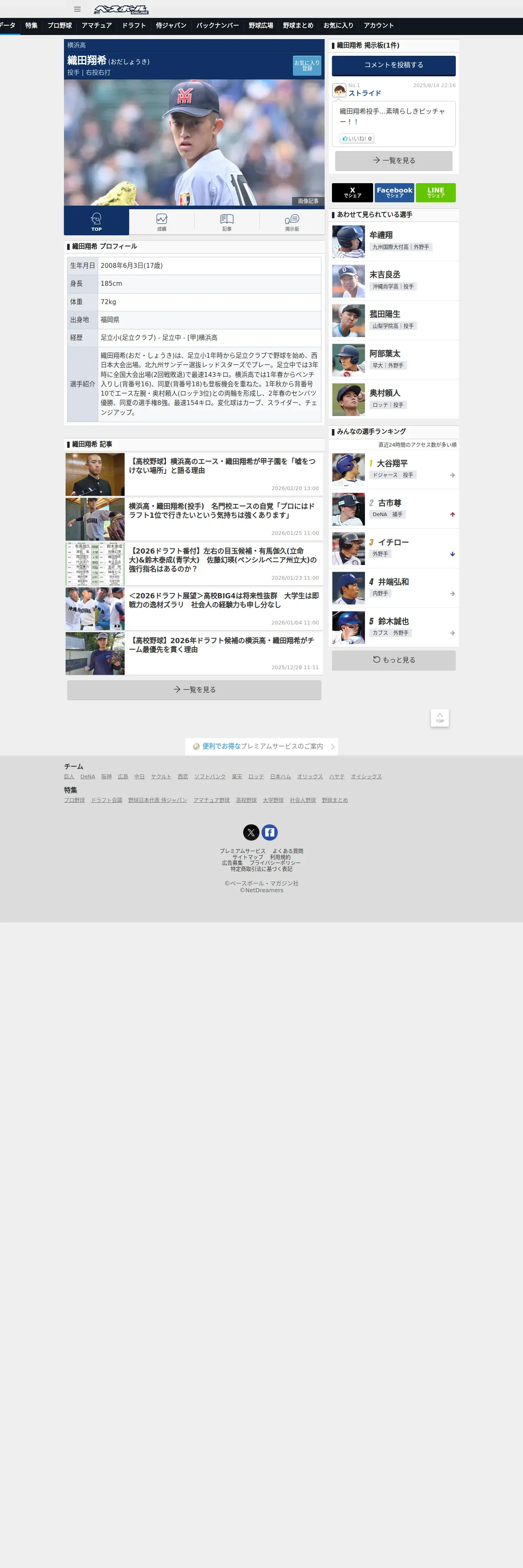Open the 大谷翔平 ranking entry
This screenshot has height=1568, width=523.
point(394,469)
